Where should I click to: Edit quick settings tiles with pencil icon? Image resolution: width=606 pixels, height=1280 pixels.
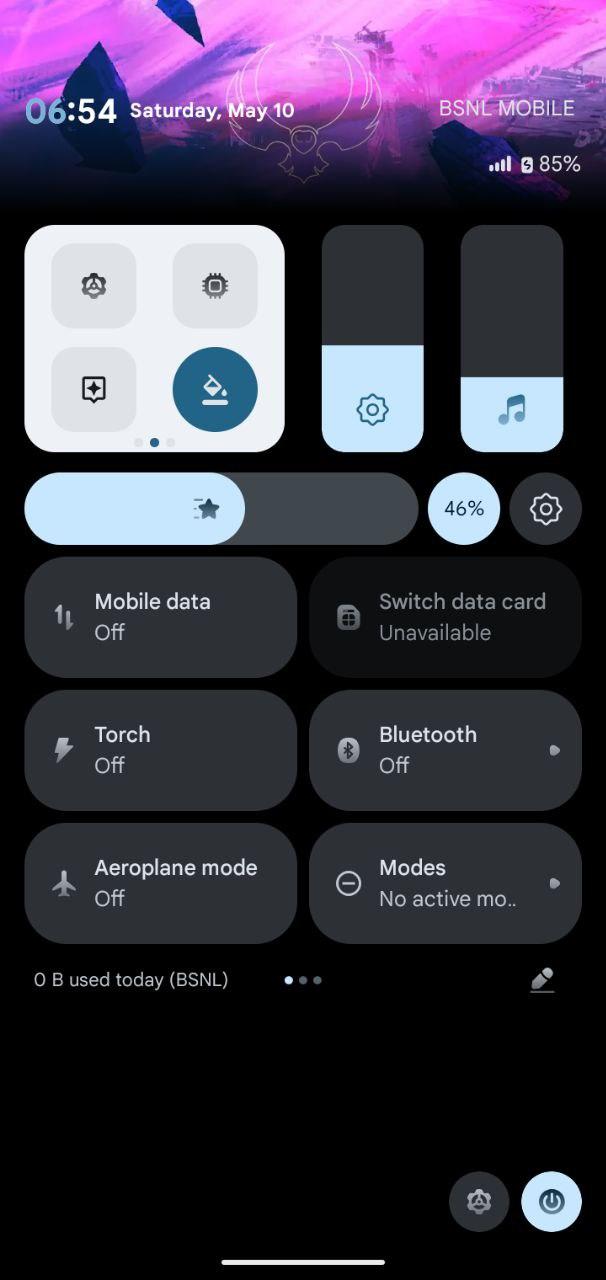(542, 980)
